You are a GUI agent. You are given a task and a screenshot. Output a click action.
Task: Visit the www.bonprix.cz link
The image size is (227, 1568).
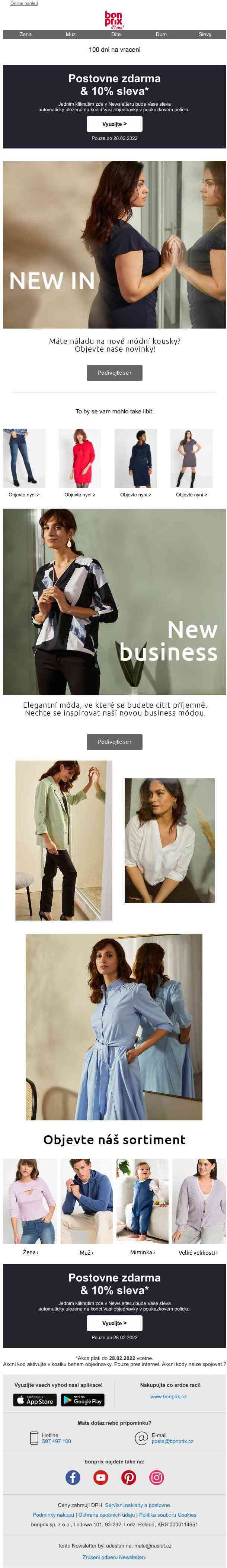click(x=169, y=1397)
